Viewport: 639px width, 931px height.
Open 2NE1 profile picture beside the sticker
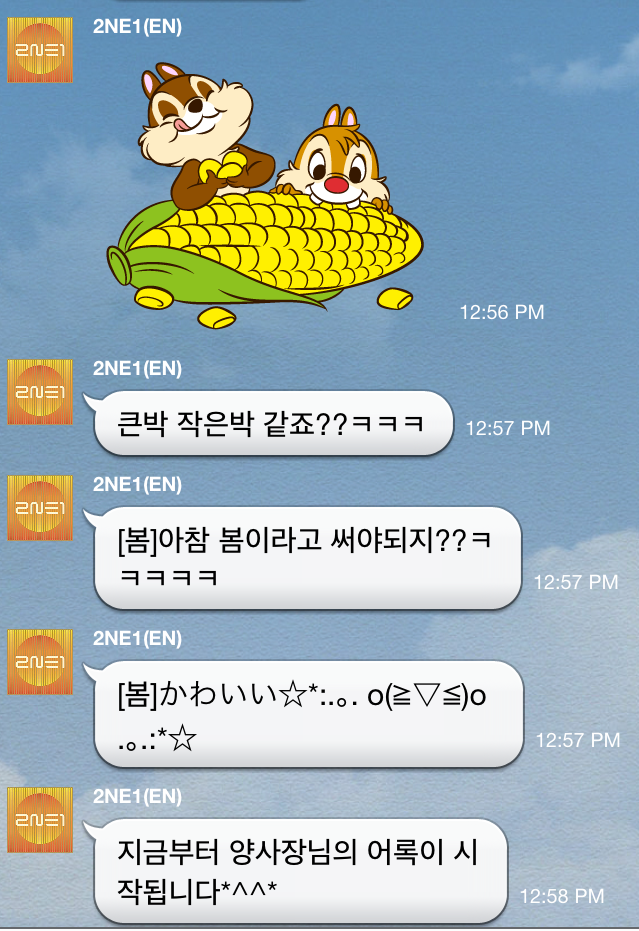[40, 50]
